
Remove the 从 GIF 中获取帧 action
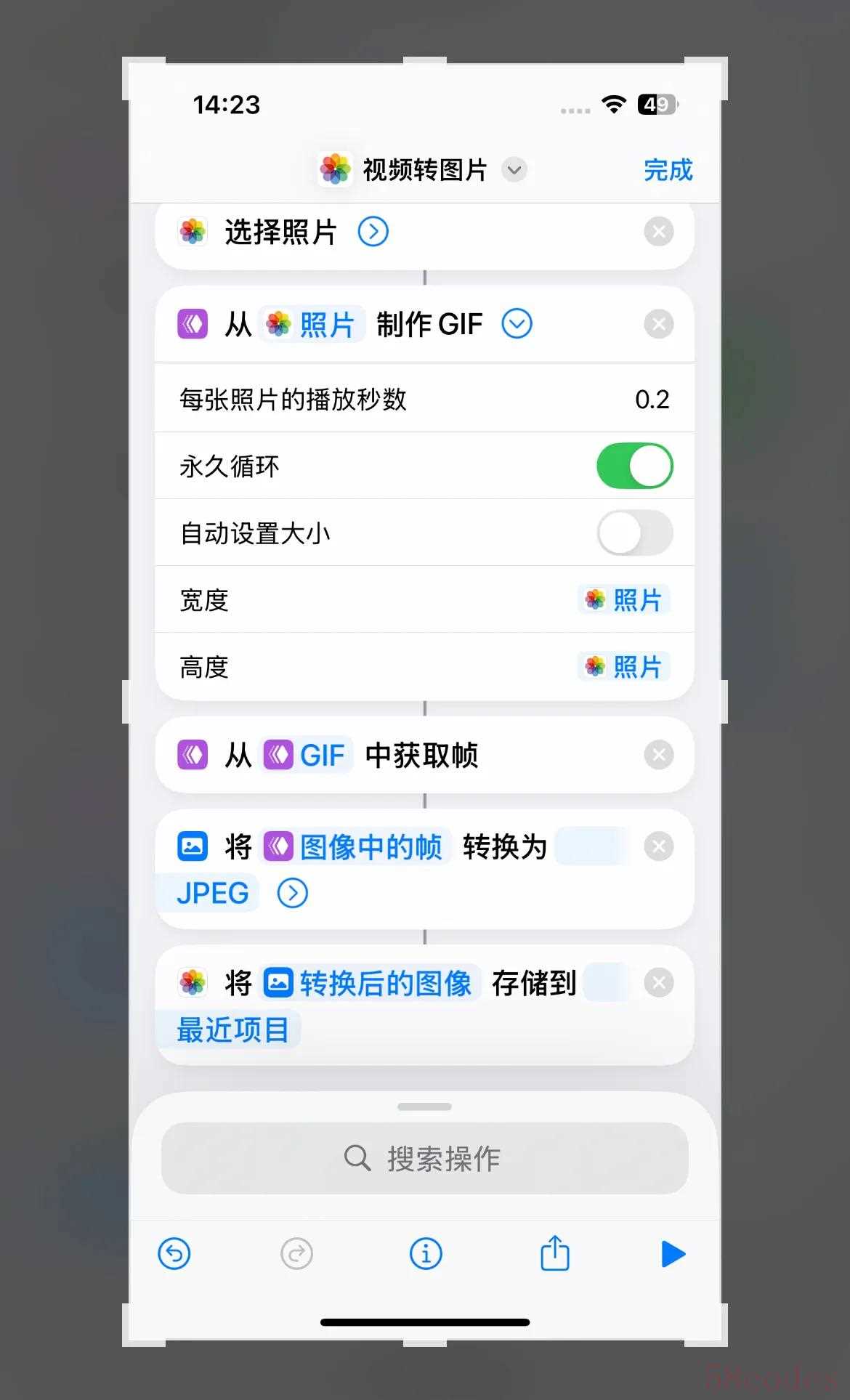pos(658,756)
